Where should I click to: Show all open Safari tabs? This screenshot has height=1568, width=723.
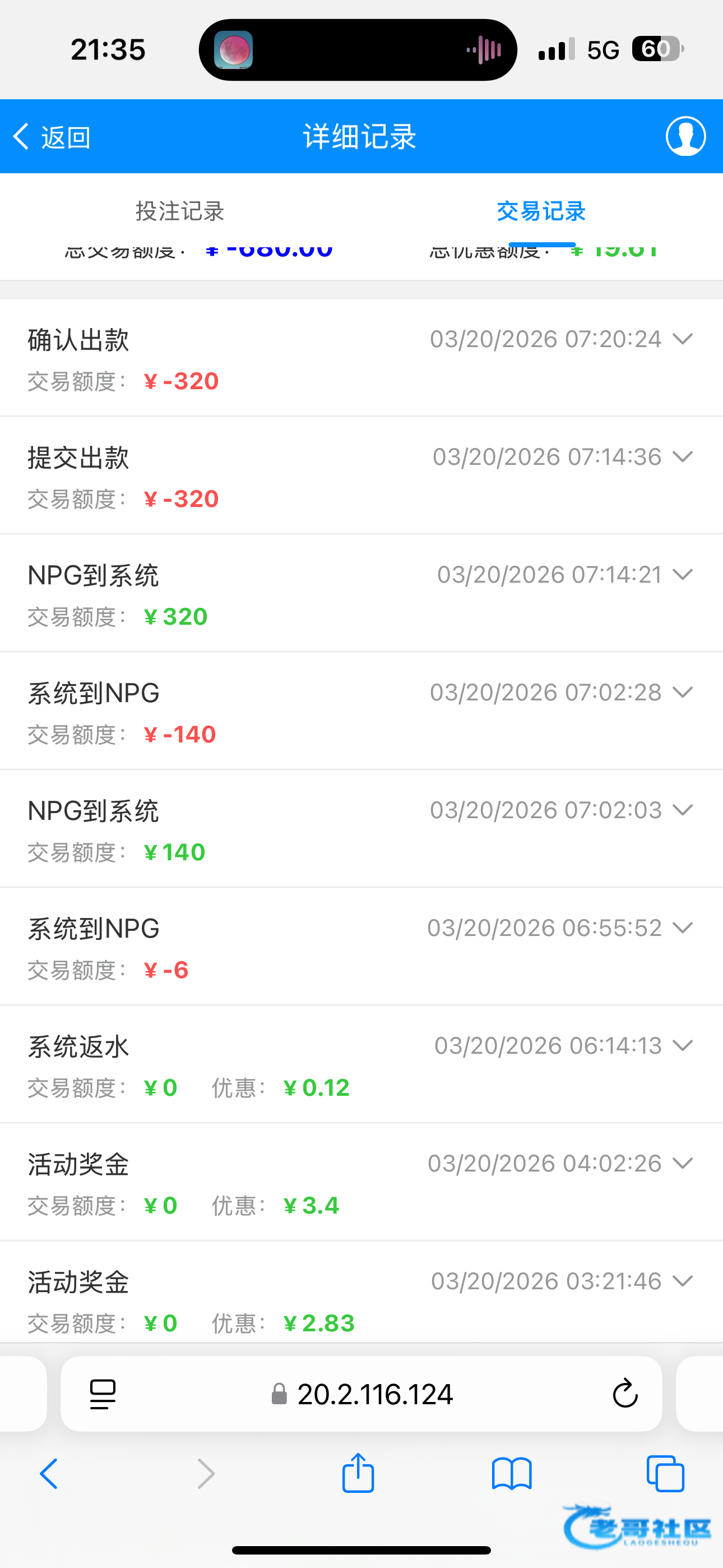(x=665, y=1474)
